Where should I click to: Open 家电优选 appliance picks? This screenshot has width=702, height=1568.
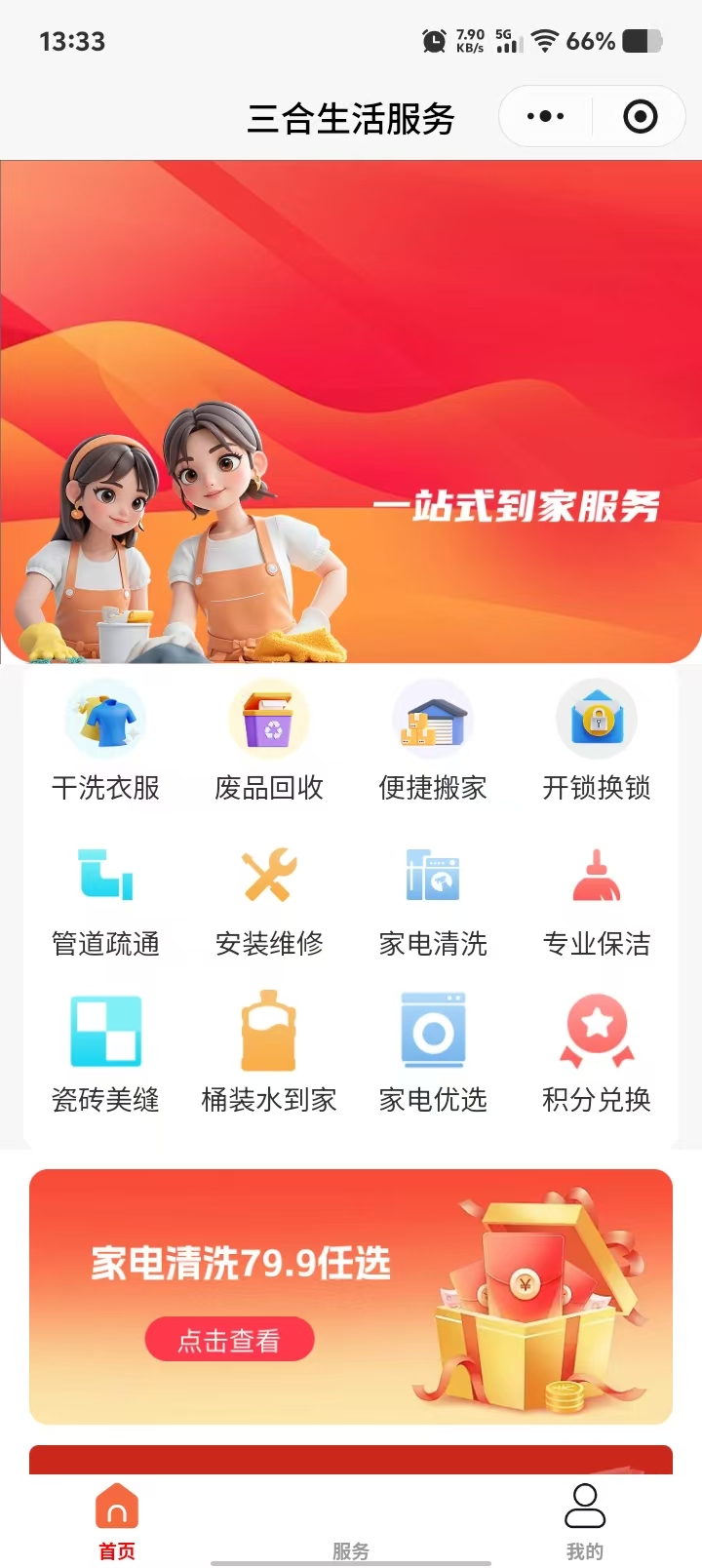point(433,1053)
